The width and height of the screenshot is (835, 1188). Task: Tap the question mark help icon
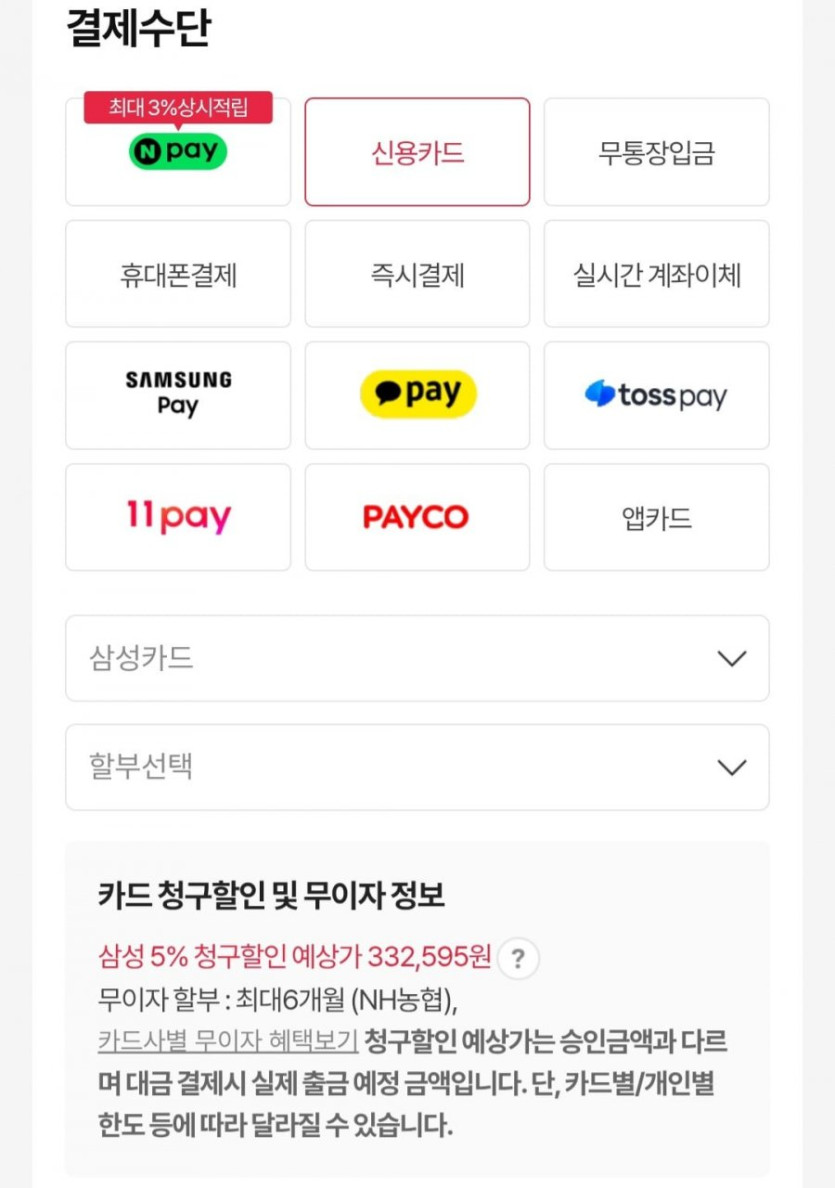tap(518, 959)
